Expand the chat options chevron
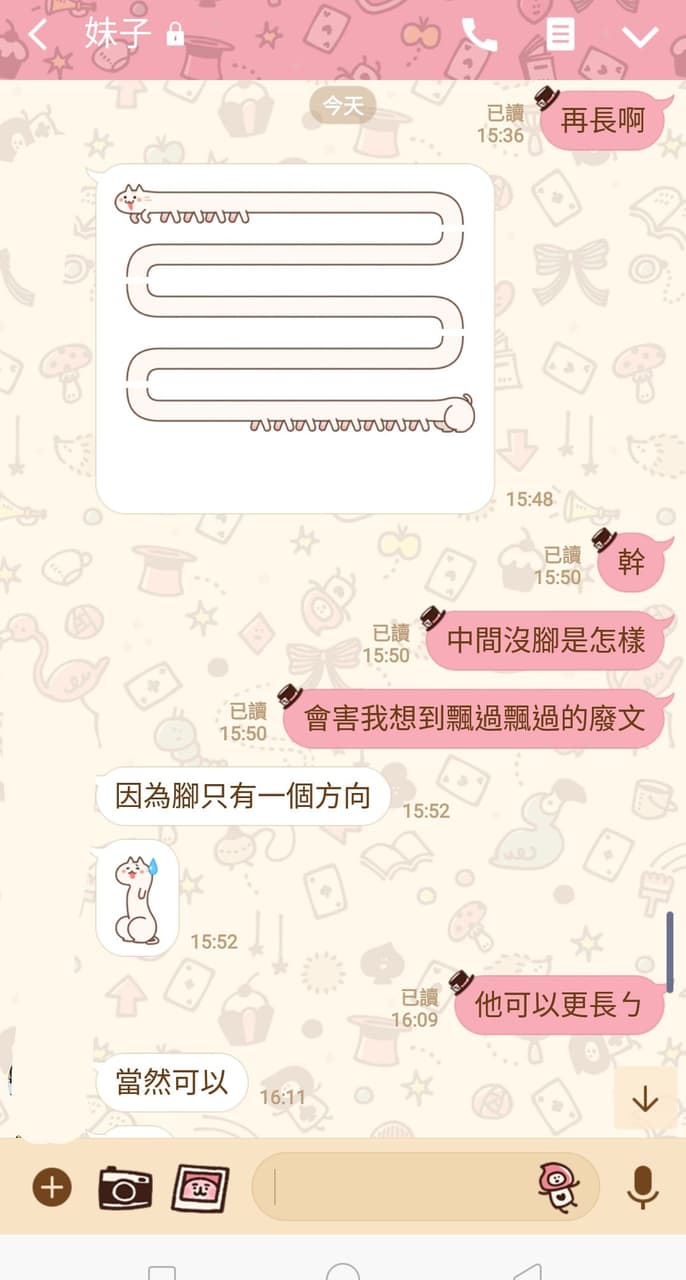686x1280 pixels. coord(640,37)
